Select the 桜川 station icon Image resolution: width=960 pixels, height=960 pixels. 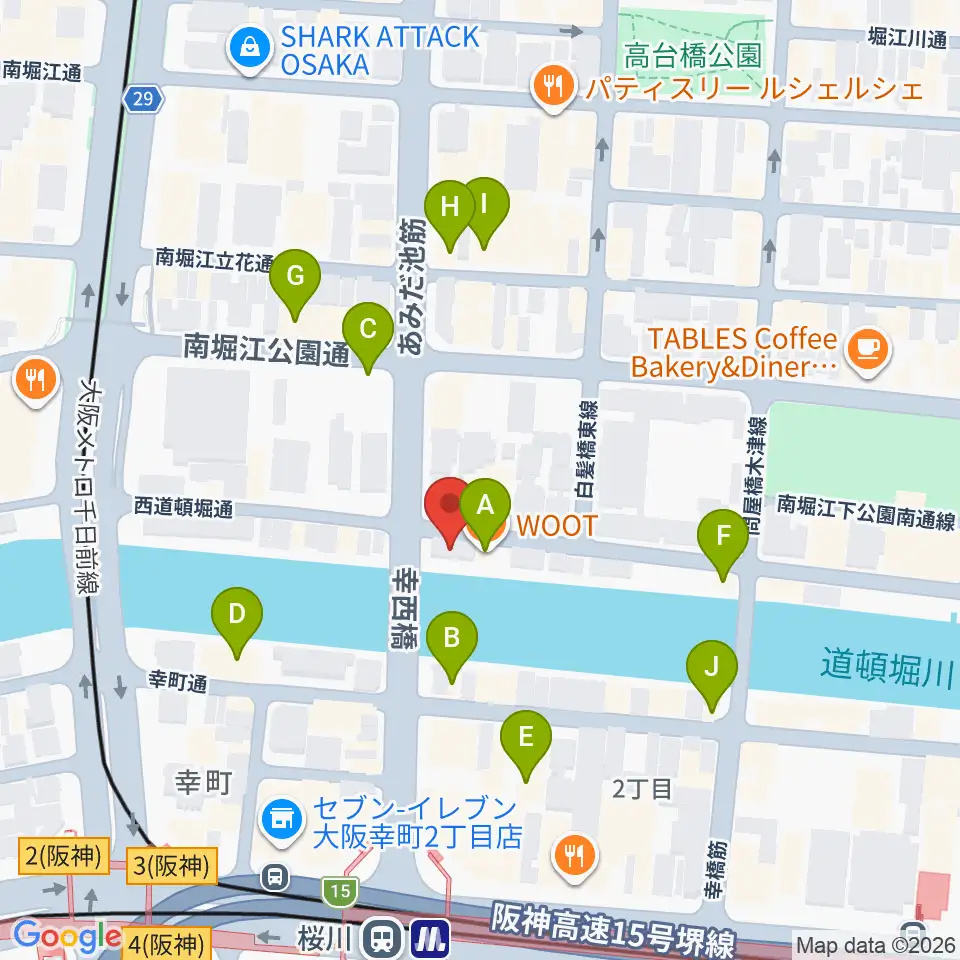coord(382,938)
